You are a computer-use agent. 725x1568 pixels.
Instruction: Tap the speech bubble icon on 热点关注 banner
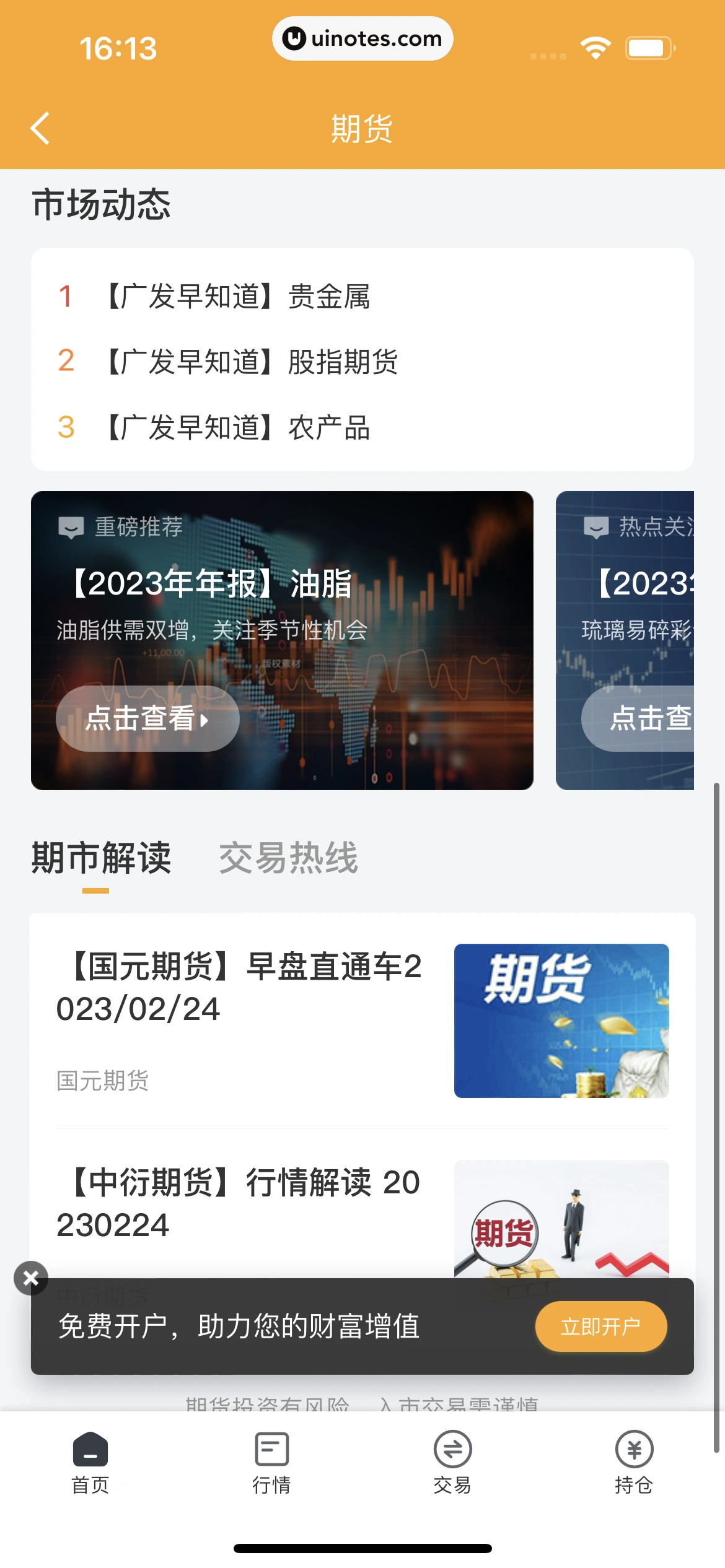(x=595, y=528)
